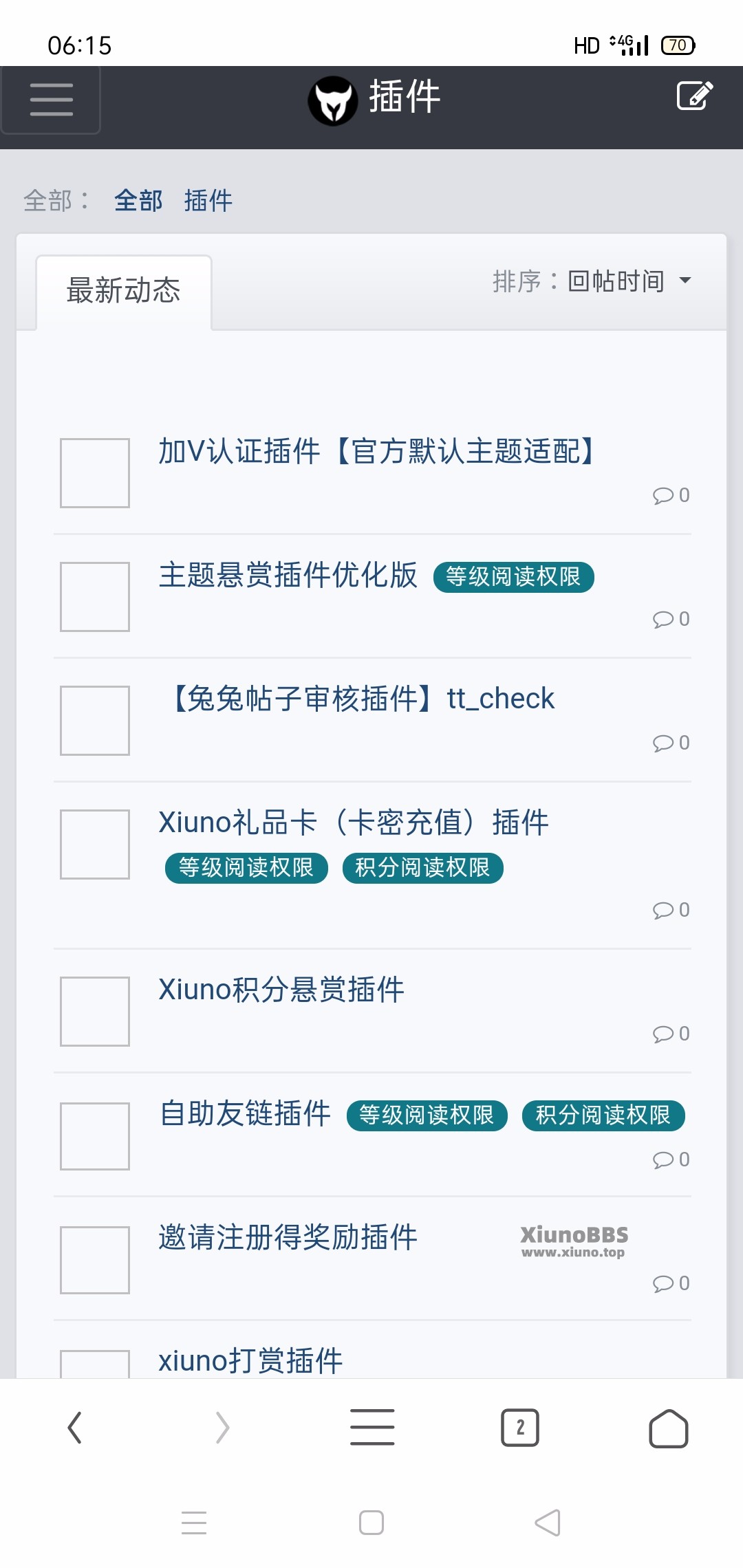
Task: Open the new post compose icon
Action: coord(693,97)
